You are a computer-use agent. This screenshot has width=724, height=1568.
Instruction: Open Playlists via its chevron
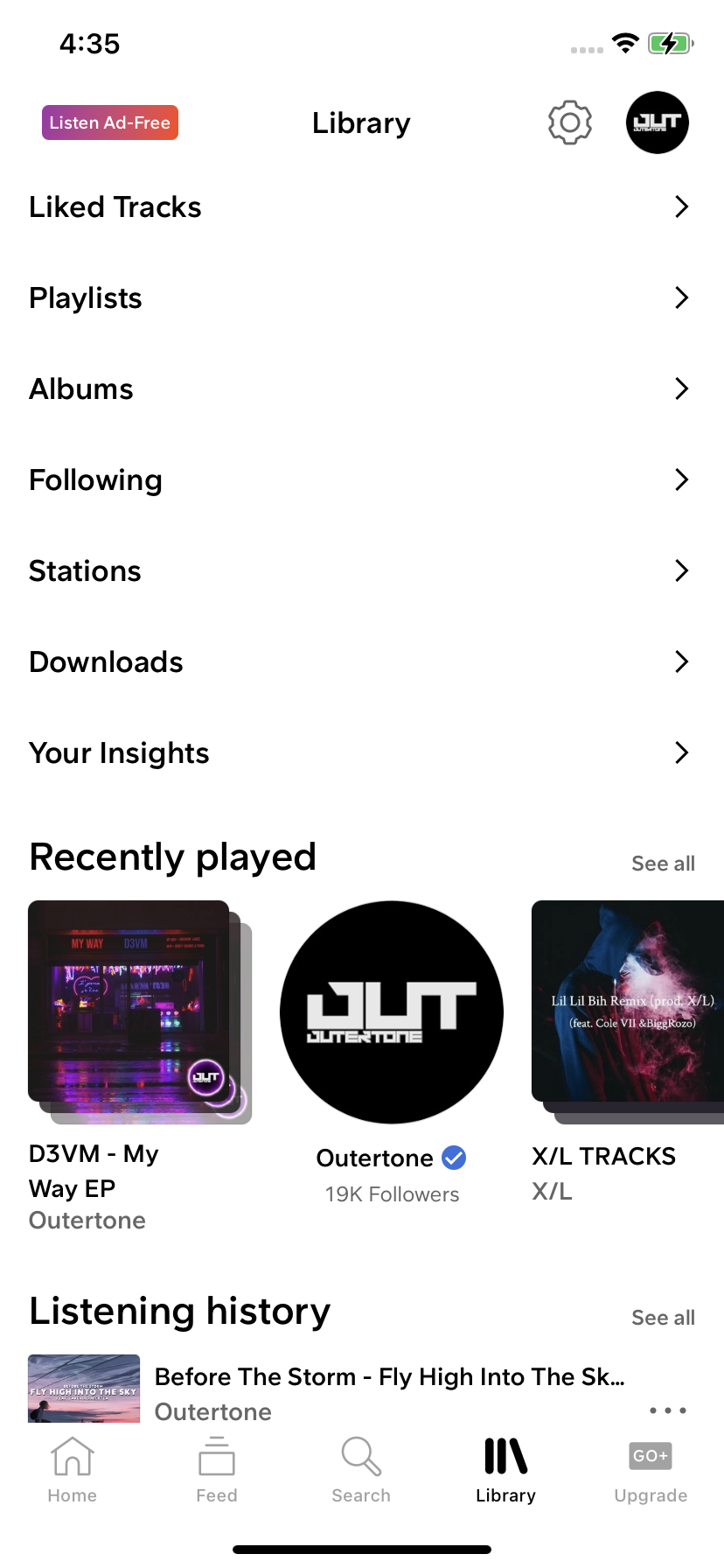[x=682, y=297]
